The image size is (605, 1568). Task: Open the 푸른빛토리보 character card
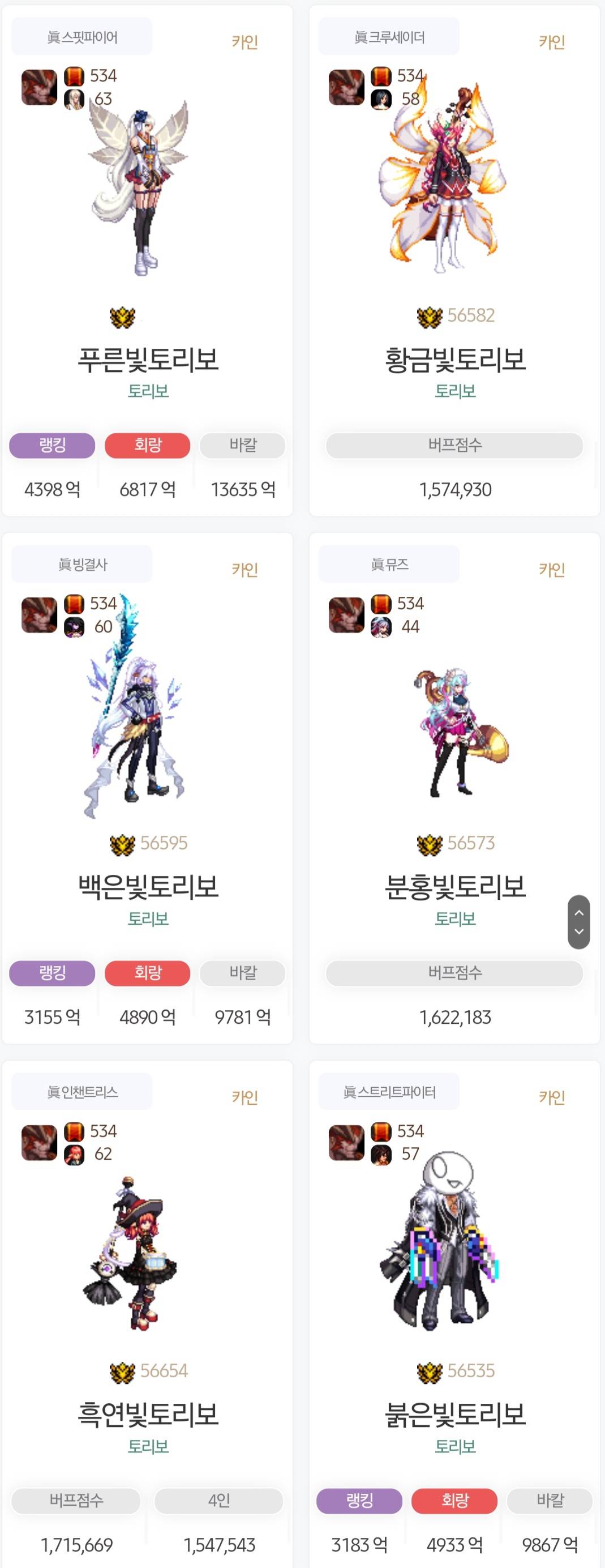[148, 359]
